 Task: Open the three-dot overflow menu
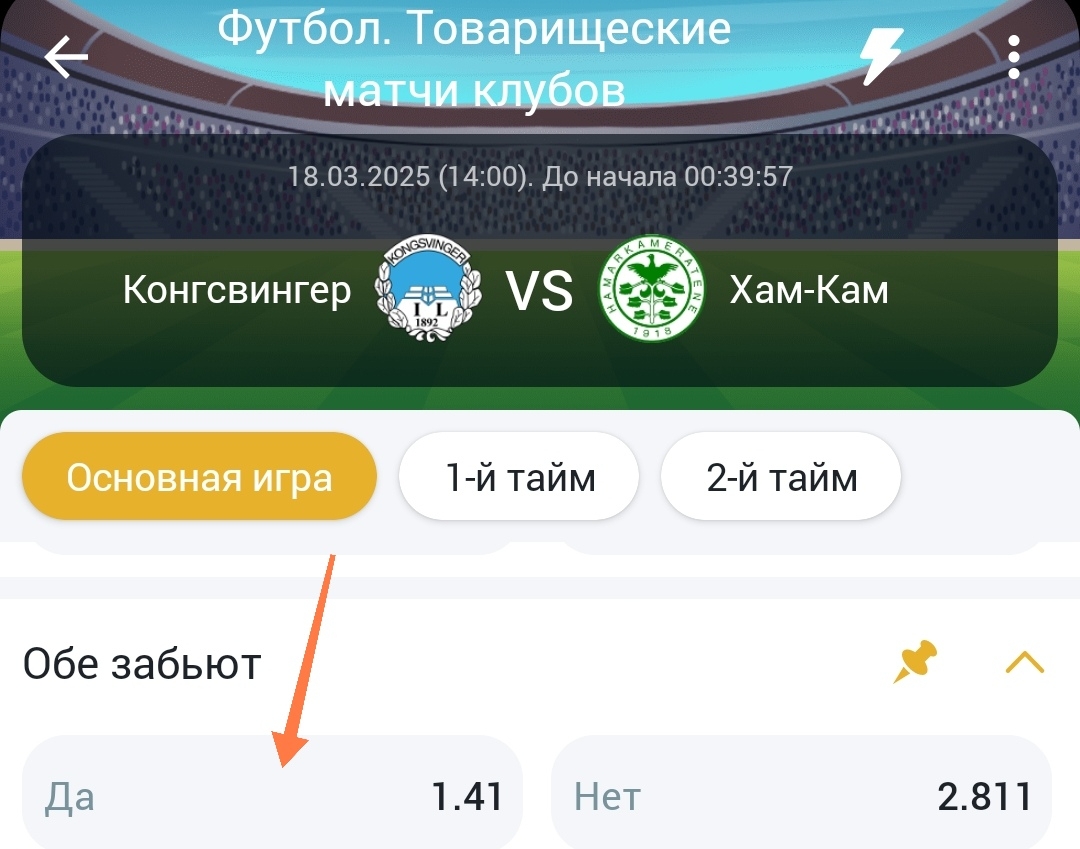(x=1014, y=58)
